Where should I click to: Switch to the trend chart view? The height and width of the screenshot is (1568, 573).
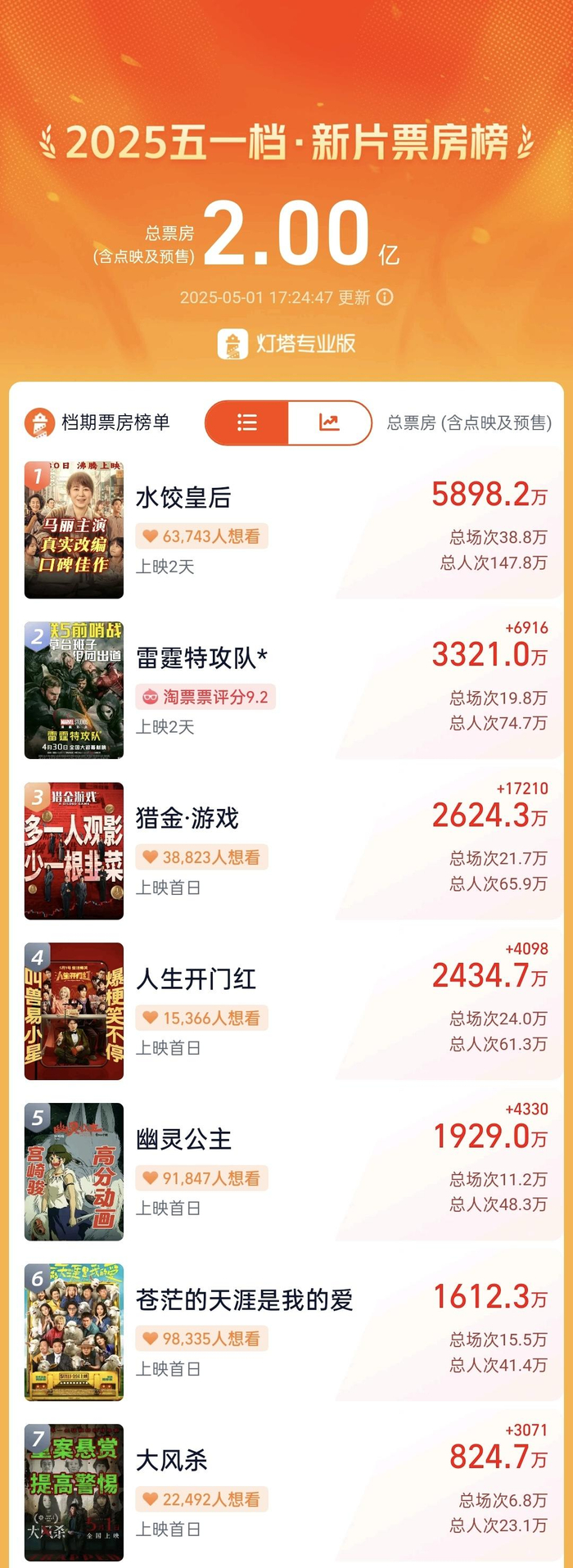point(329,423)
